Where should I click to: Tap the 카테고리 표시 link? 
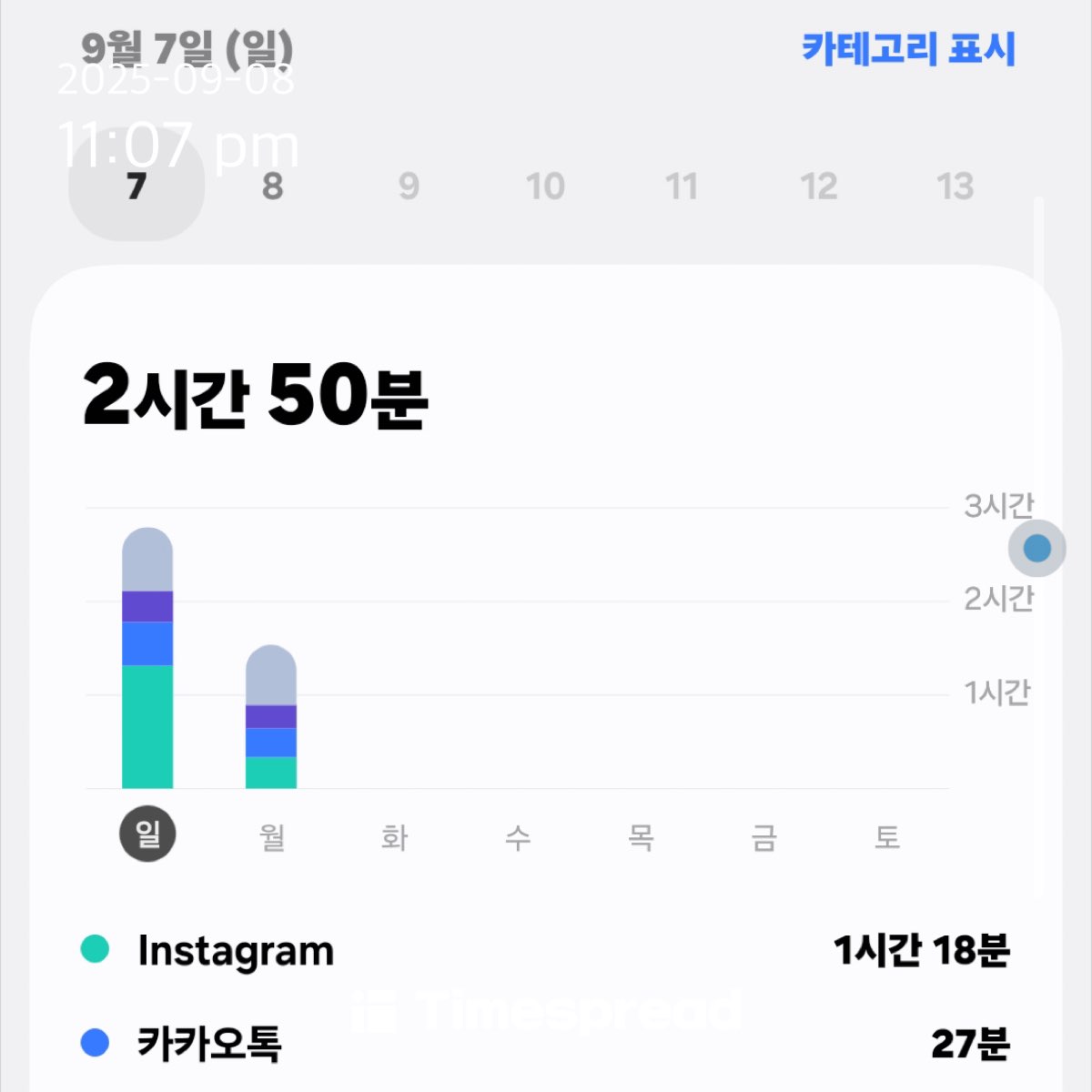[x=907, y=49]
